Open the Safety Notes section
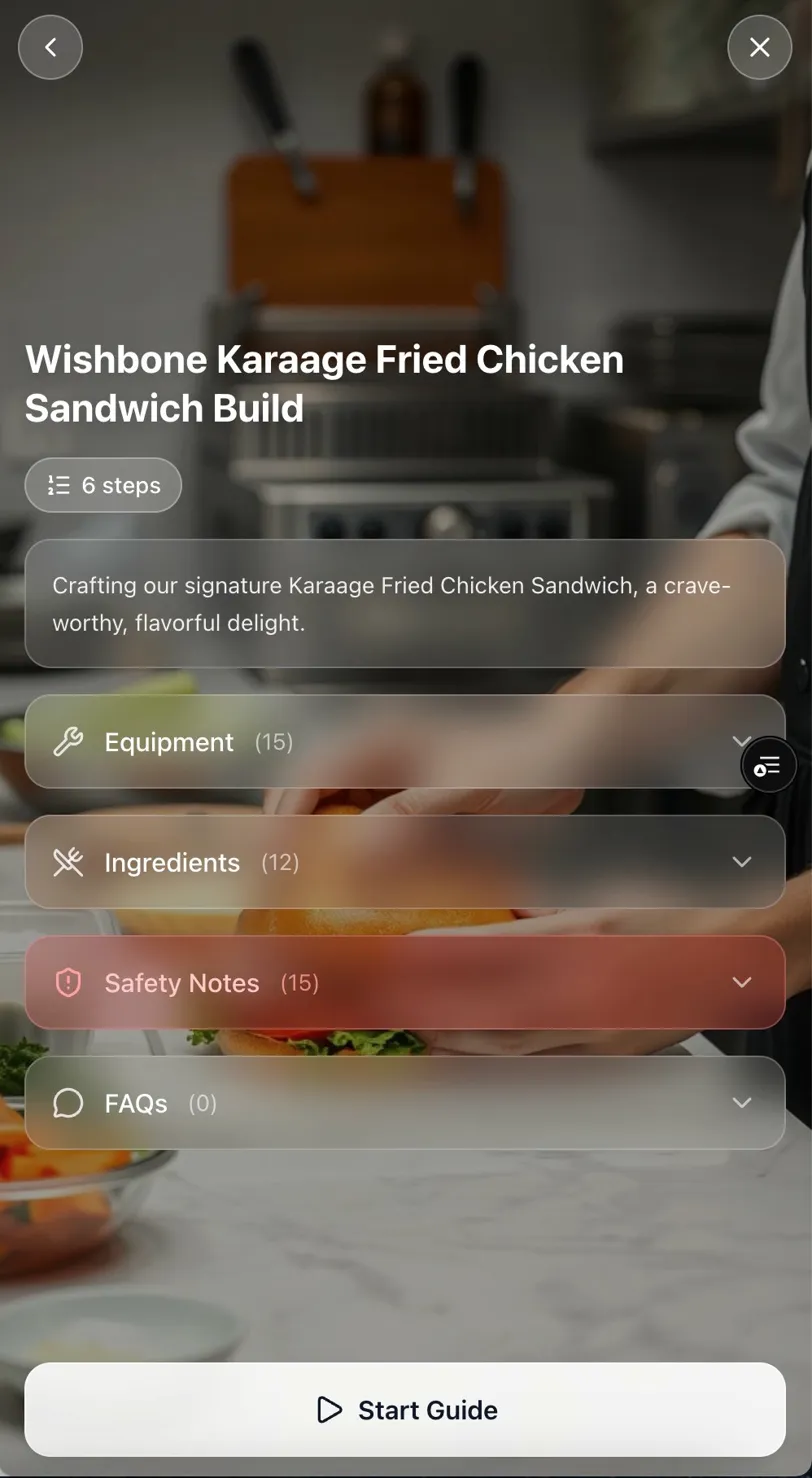 (x=400, y=982)
